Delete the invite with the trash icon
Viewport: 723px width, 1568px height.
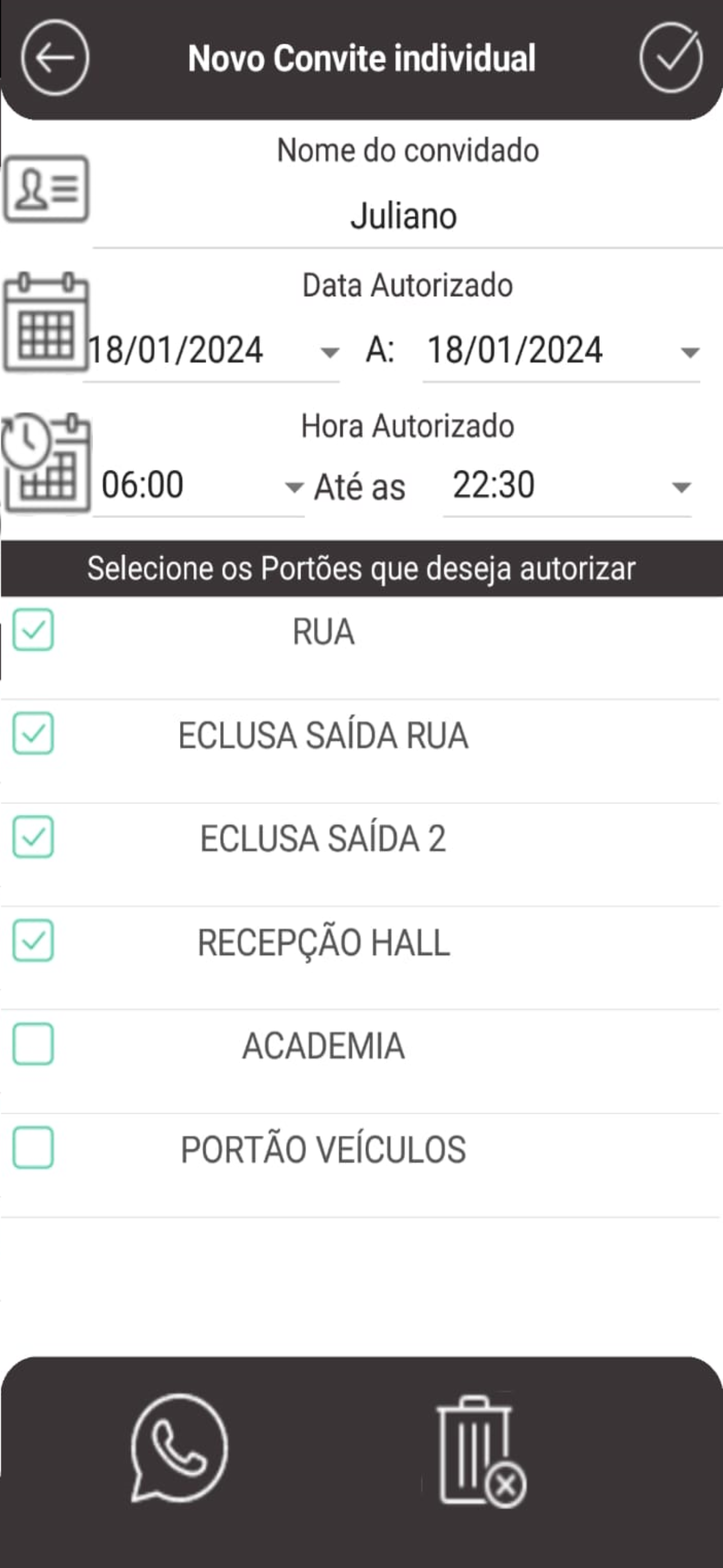point(481,1451)
